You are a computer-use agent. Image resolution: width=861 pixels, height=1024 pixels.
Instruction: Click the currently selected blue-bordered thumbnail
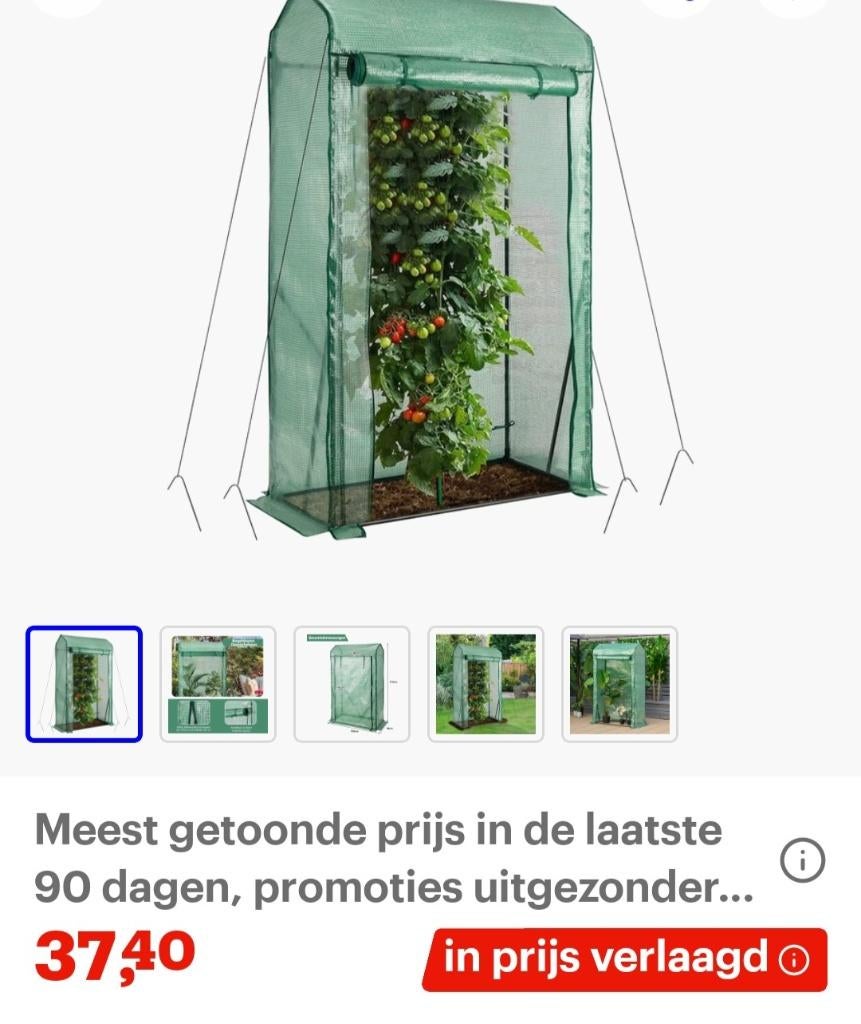(x=84, y=686)
